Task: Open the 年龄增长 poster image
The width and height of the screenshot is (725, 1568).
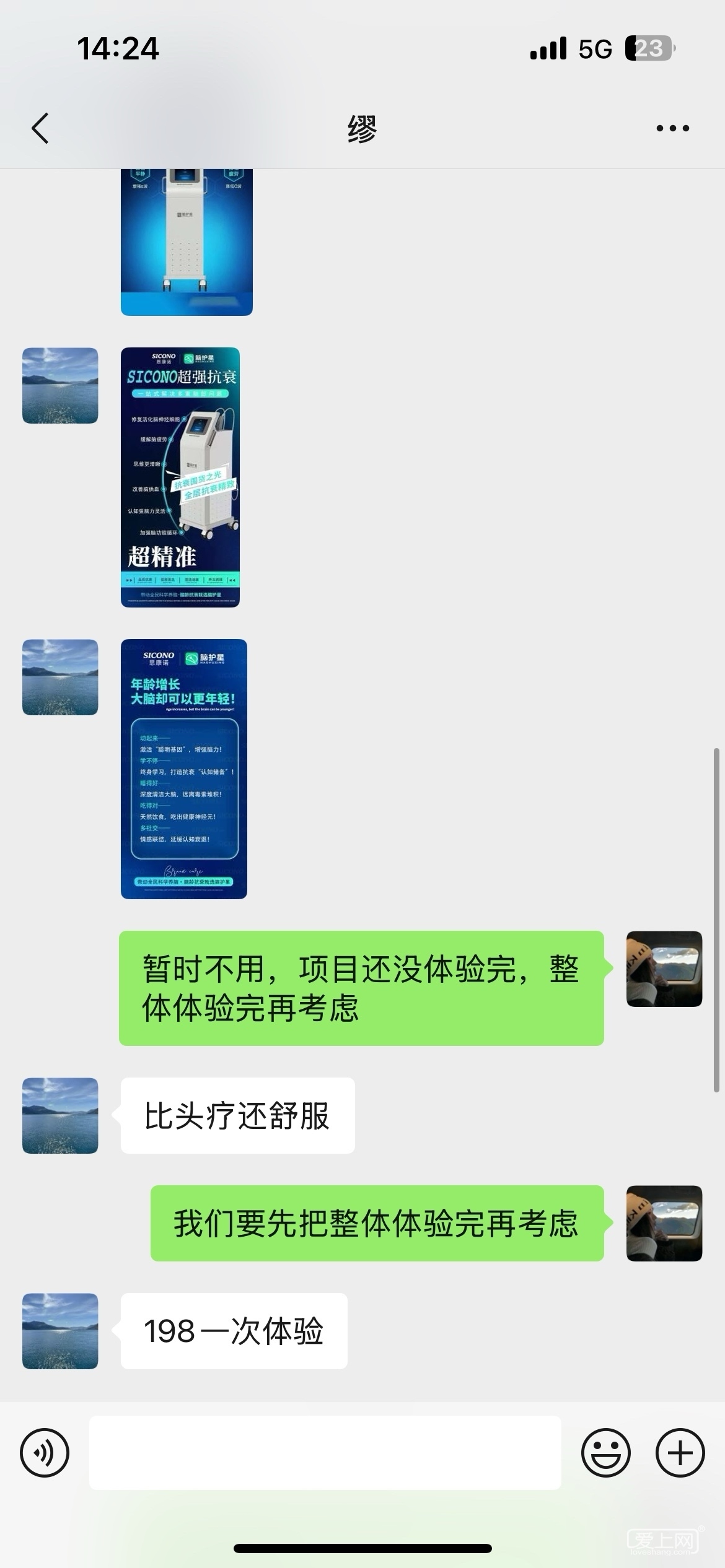Action: coord(184,769)
